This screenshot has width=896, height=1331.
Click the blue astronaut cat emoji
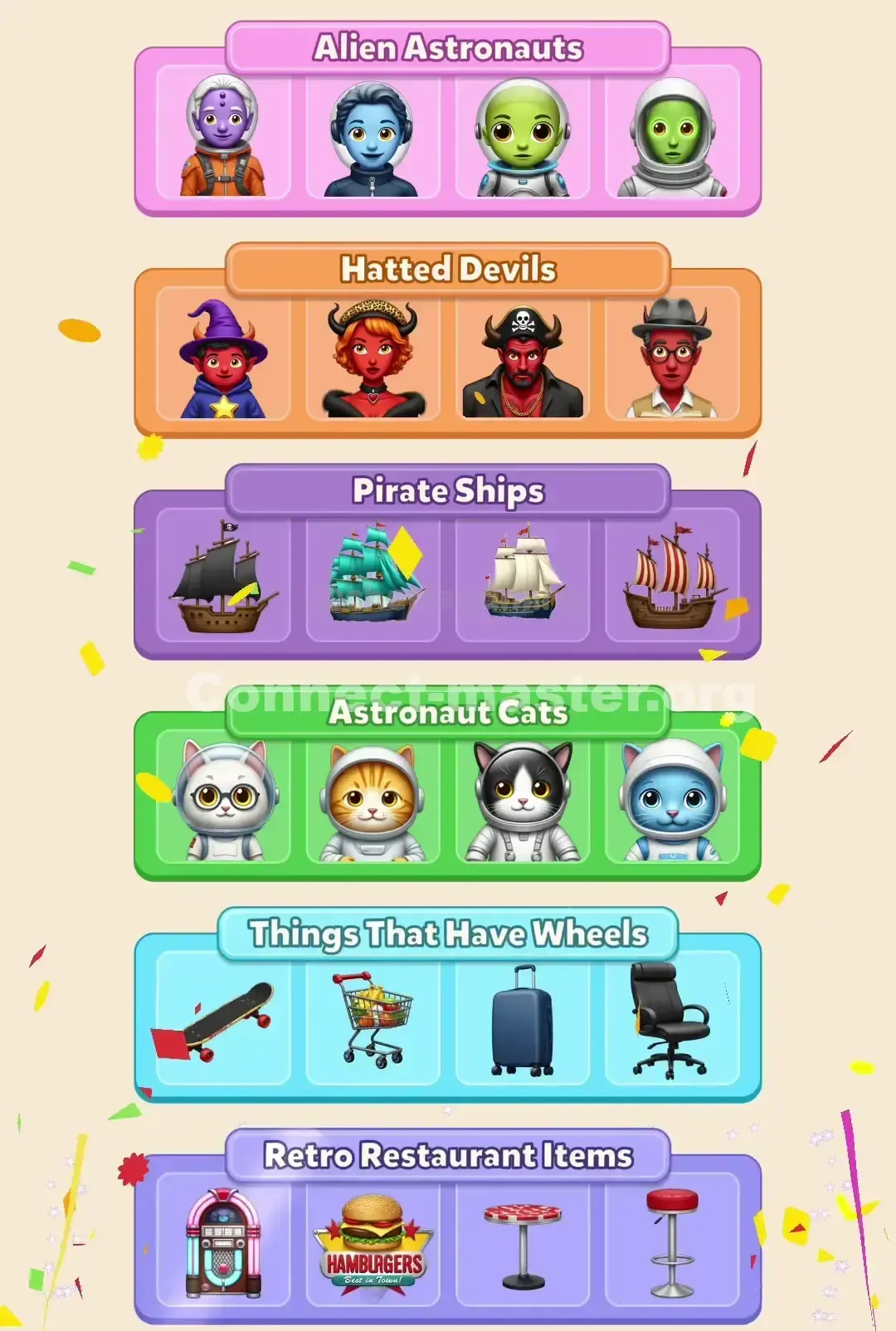click(x=674, y=801)
